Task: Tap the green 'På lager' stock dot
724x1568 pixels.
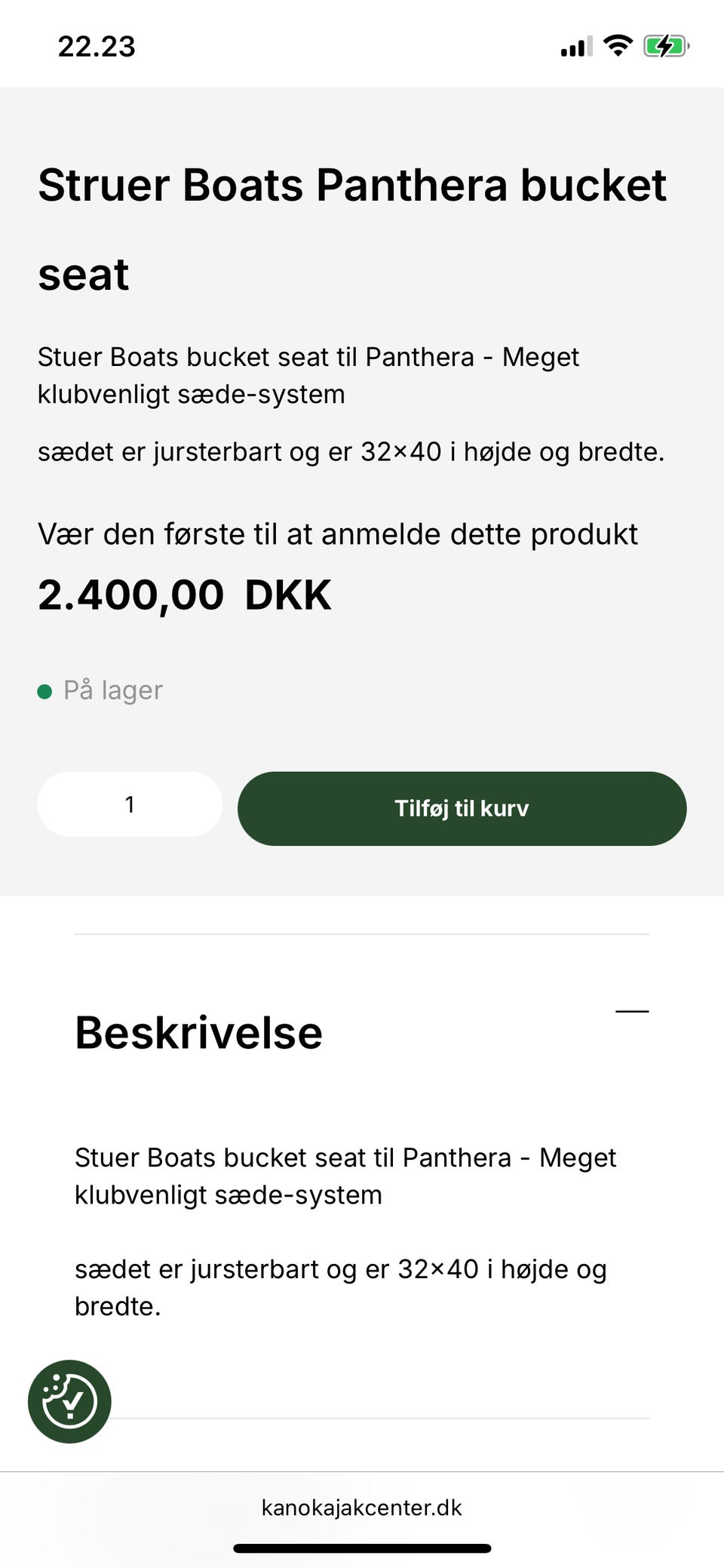Action: coord(45,690)
